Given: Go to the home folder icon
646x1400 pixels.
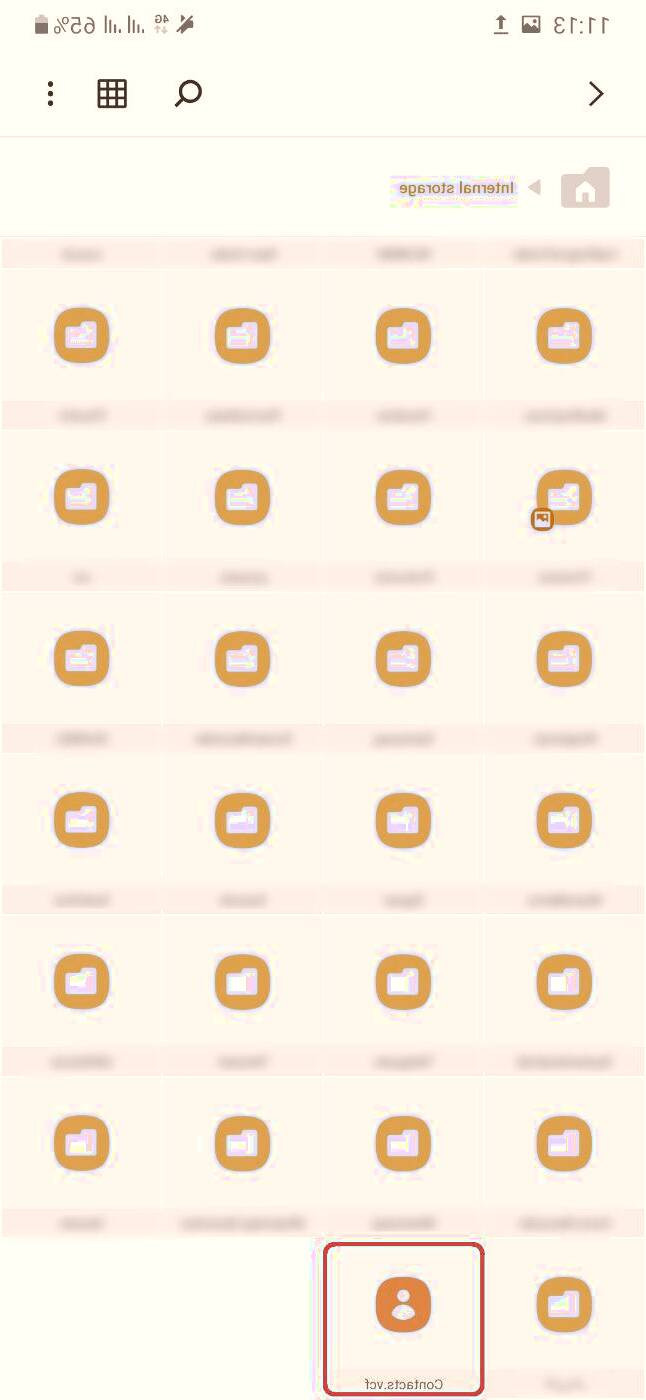Looking at the screenshot, I should (585, 188).
